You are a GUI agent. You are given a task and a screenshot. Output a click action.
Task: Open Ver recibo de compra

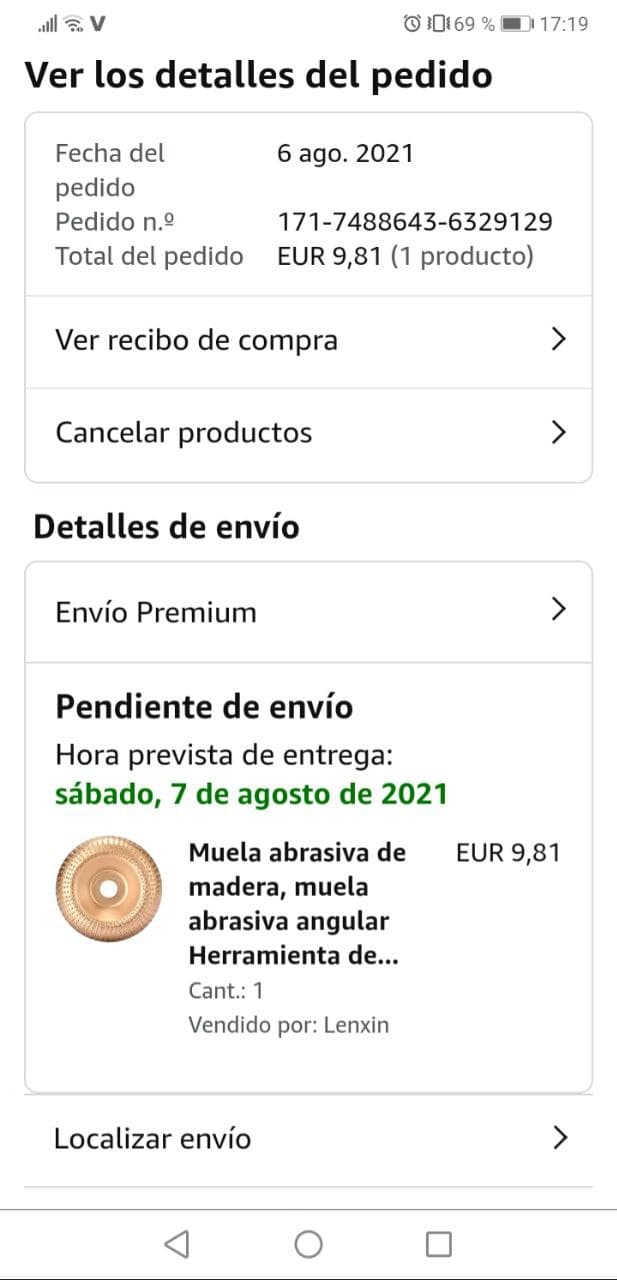pos(308,341)
